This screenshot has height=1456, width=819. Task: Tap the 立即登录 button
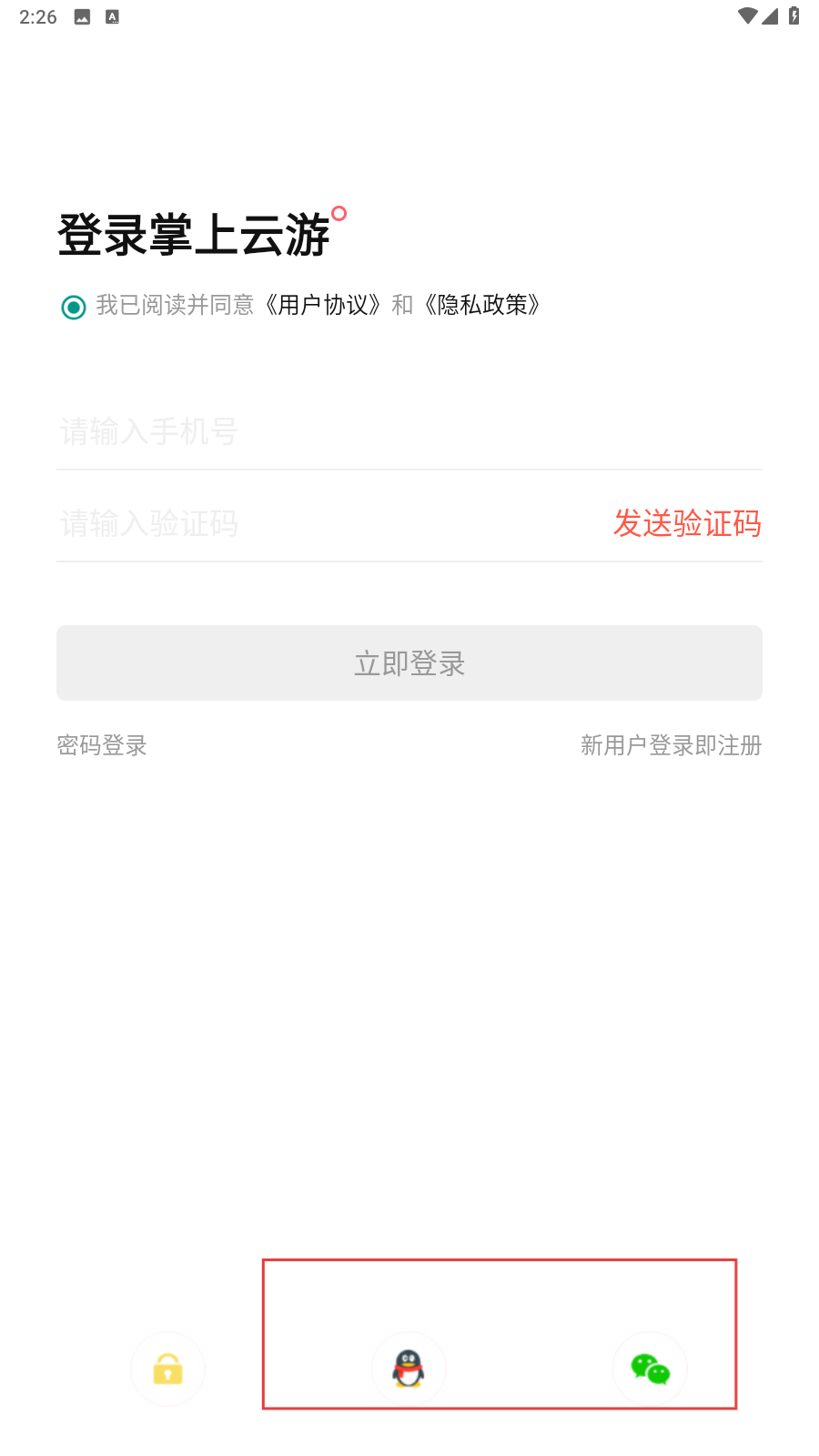[409, 662]
